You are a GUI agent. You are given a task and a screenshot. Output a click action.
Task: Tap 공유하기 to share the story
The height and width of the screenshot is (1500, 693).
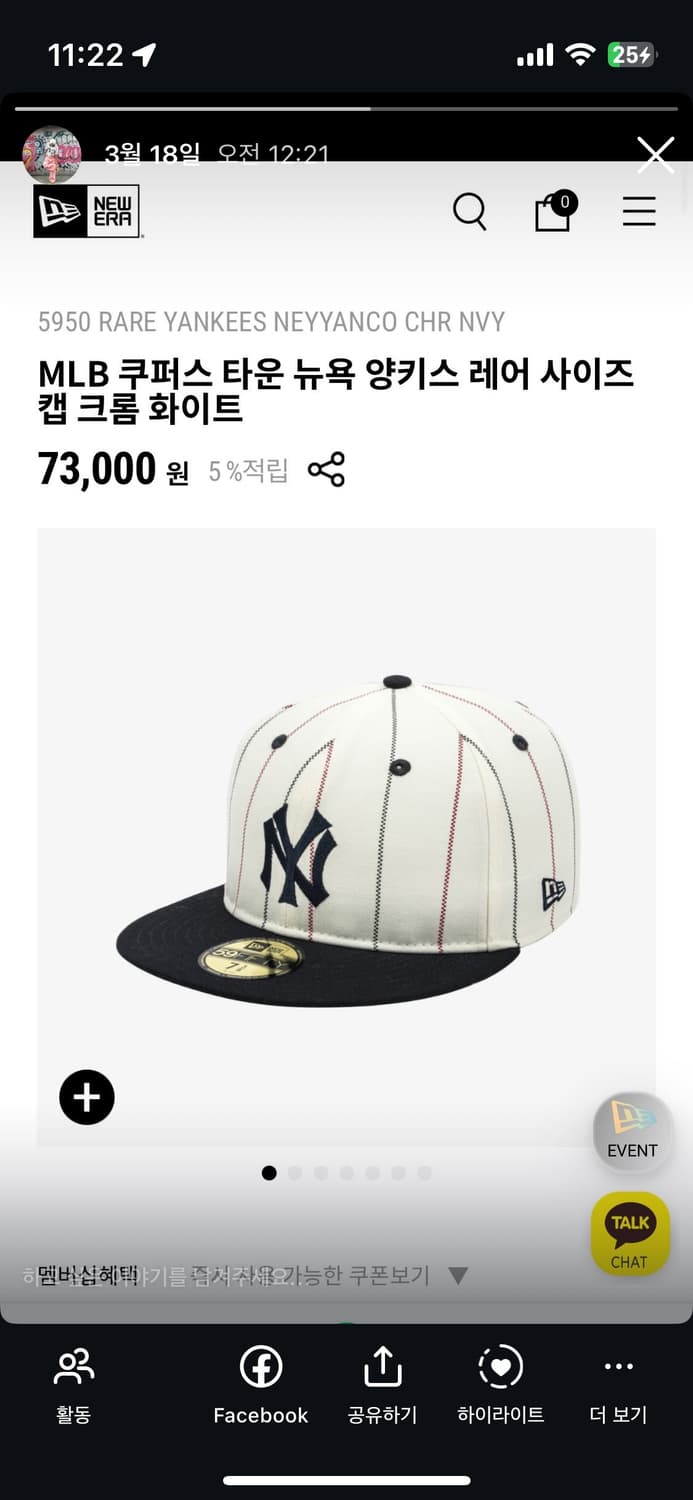point(382,1383)
